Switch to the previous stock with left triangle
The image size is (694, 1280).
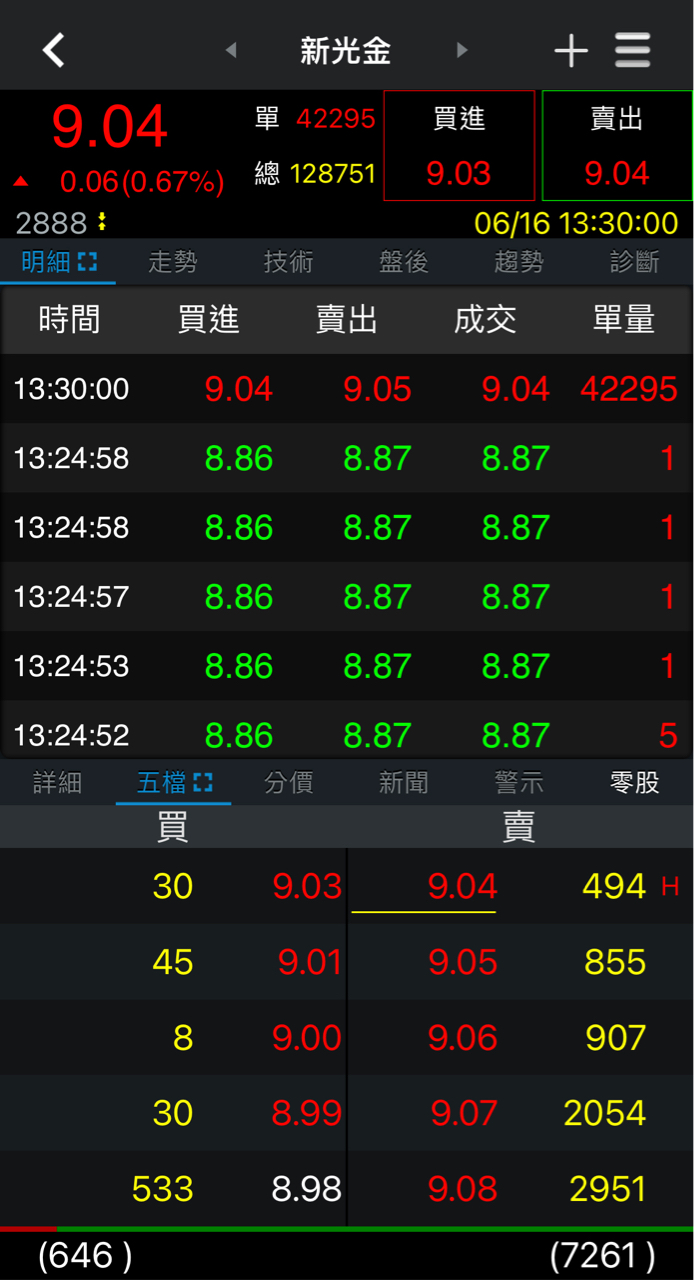pos(231,50)
